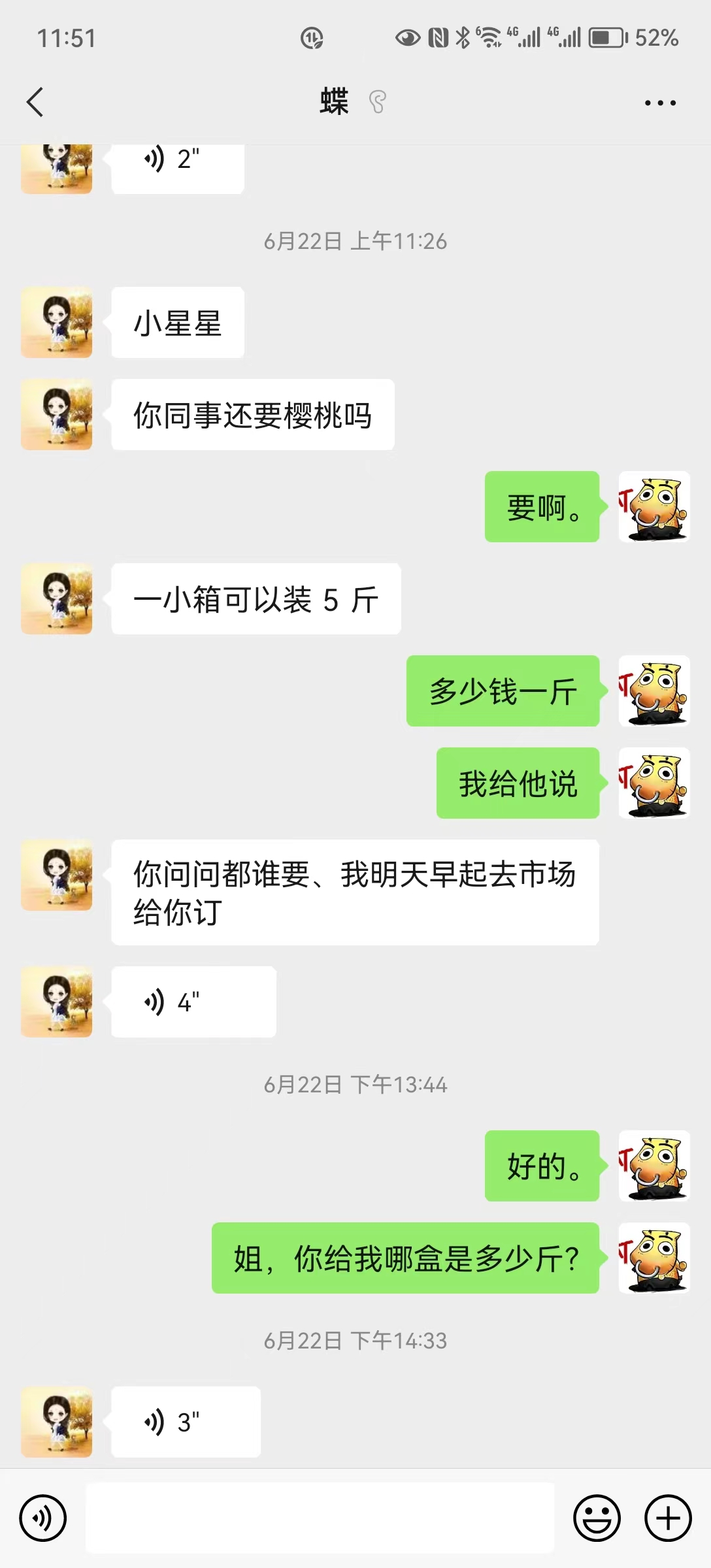This screenshot has height=1568, width=711.
Task: Tap the contact's avatar next to 小星星
Action: pyautogui.click(x=56, y=321)
